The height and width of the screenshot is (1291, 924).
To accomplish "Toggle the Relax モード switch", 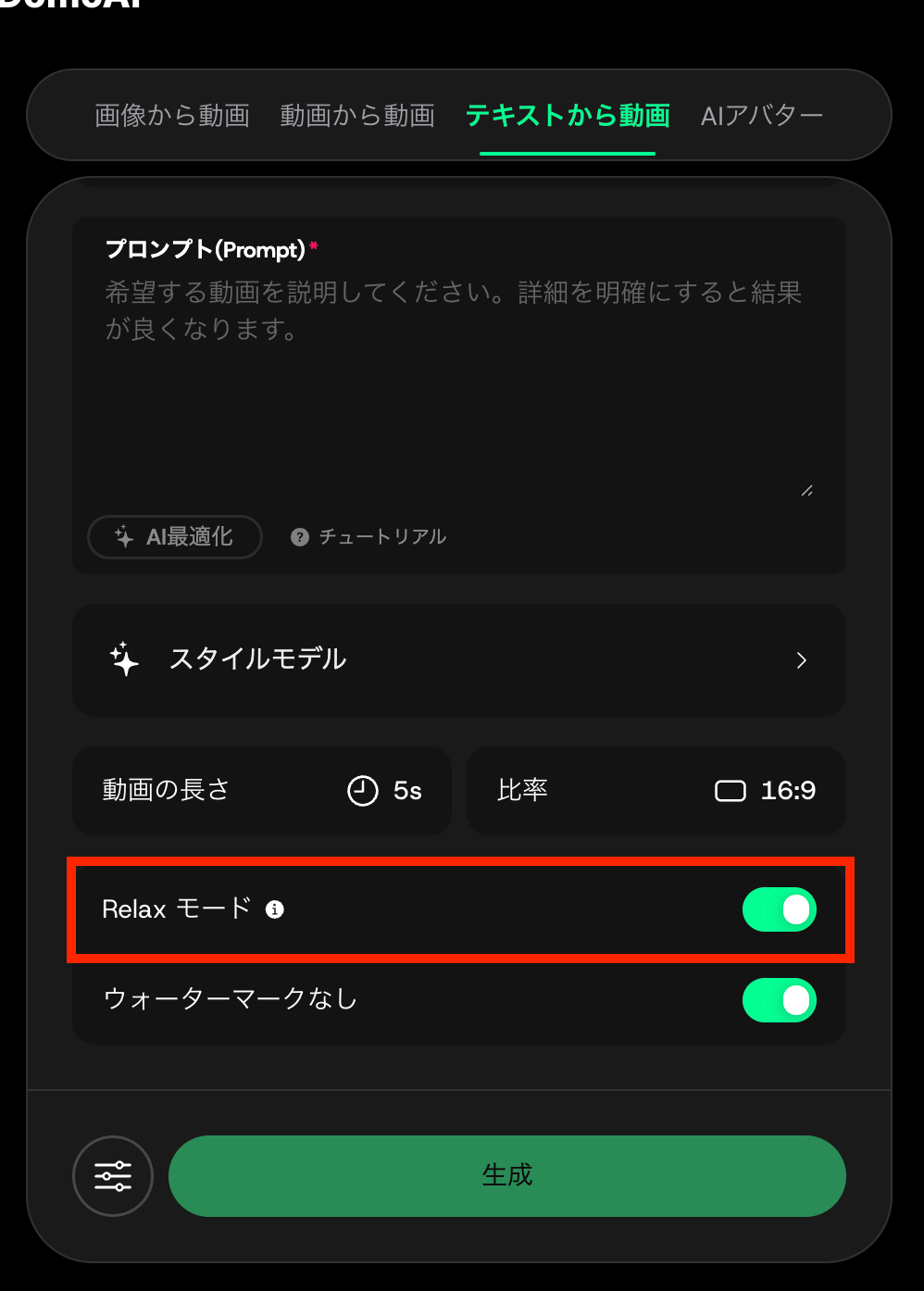I will coord(779,909).
